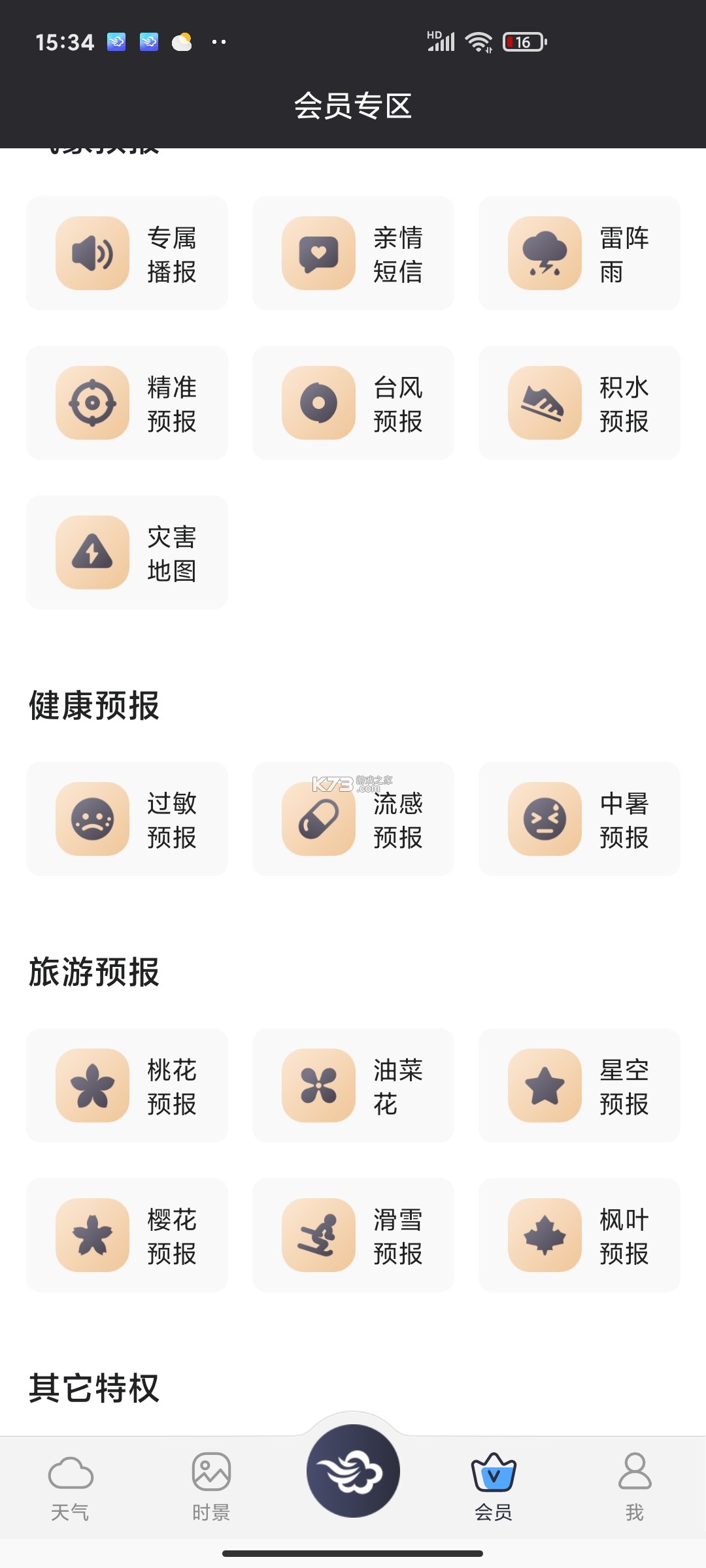Screen dimensions: 706x1568
Task: Open 雷阵雨 forecast card
Action: point(579,253)
